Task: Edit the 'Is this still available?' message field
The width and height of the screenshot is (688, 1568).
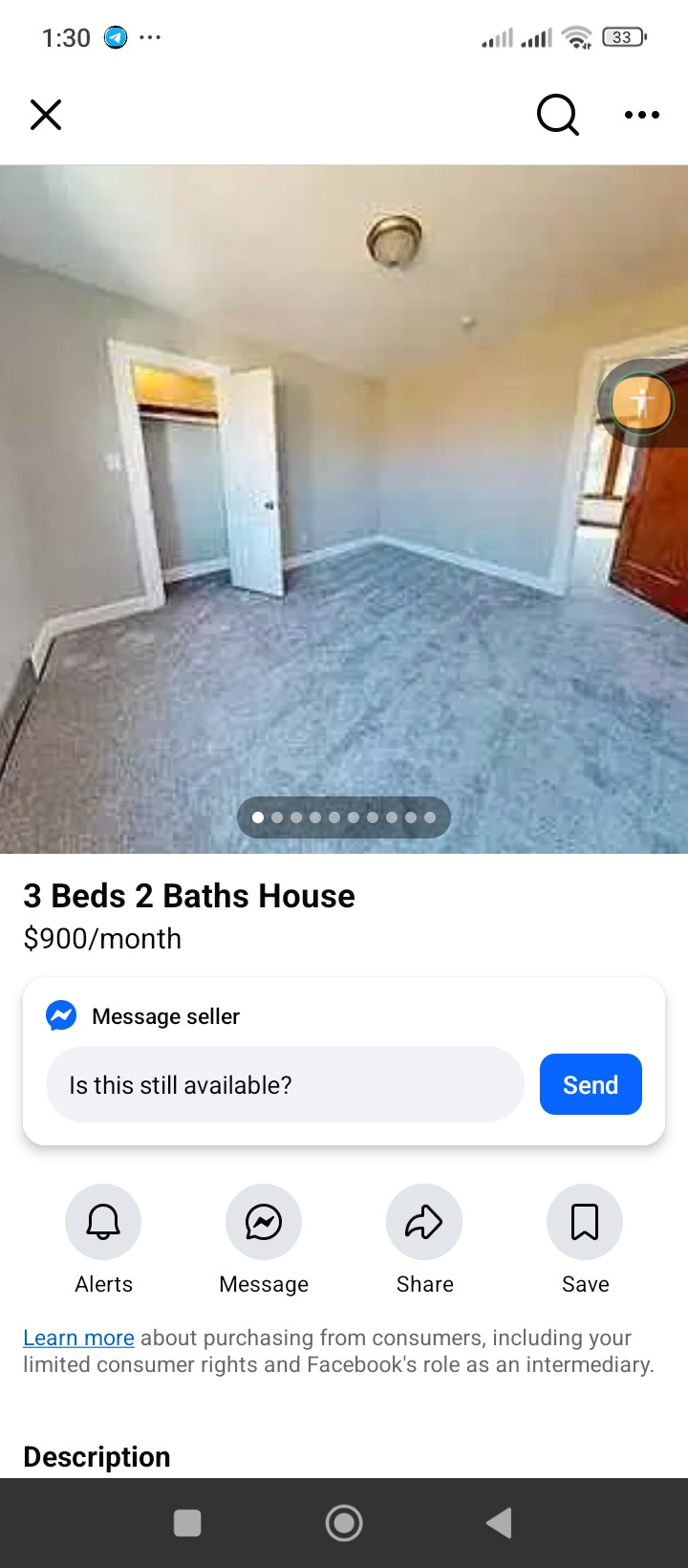Action: pyautogui.click(x=285, y=1084)
